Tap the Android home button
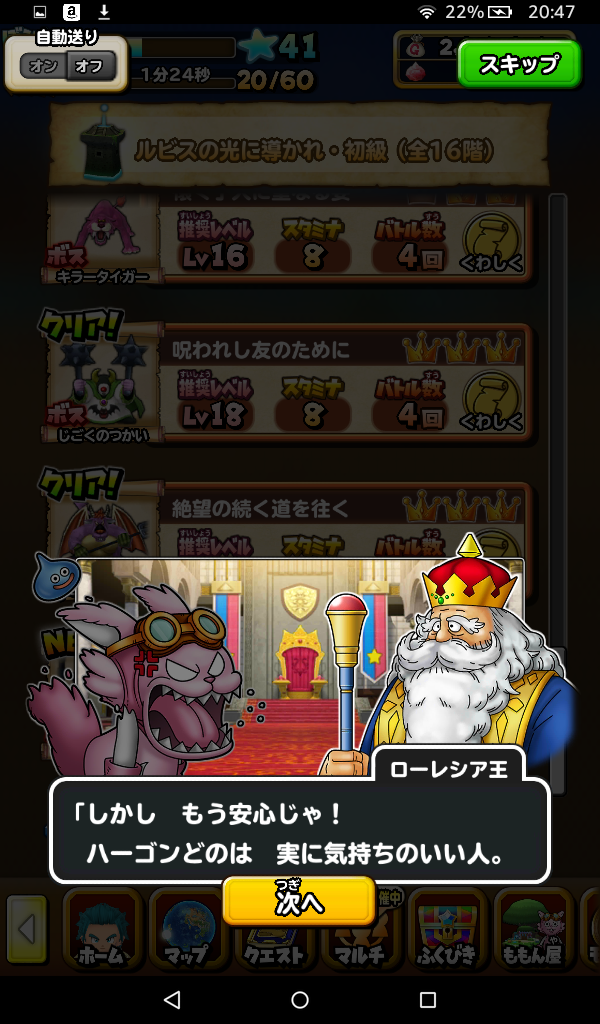Image resolution: width=600 pixels, height=1024 pixels. tap(300, 999)
